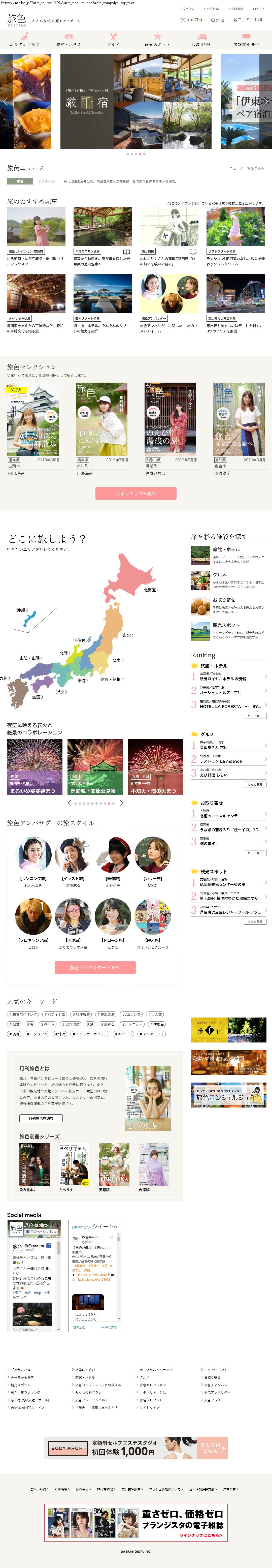
Task: Open the 検索 search icon in header
Action: coord(218,20)
